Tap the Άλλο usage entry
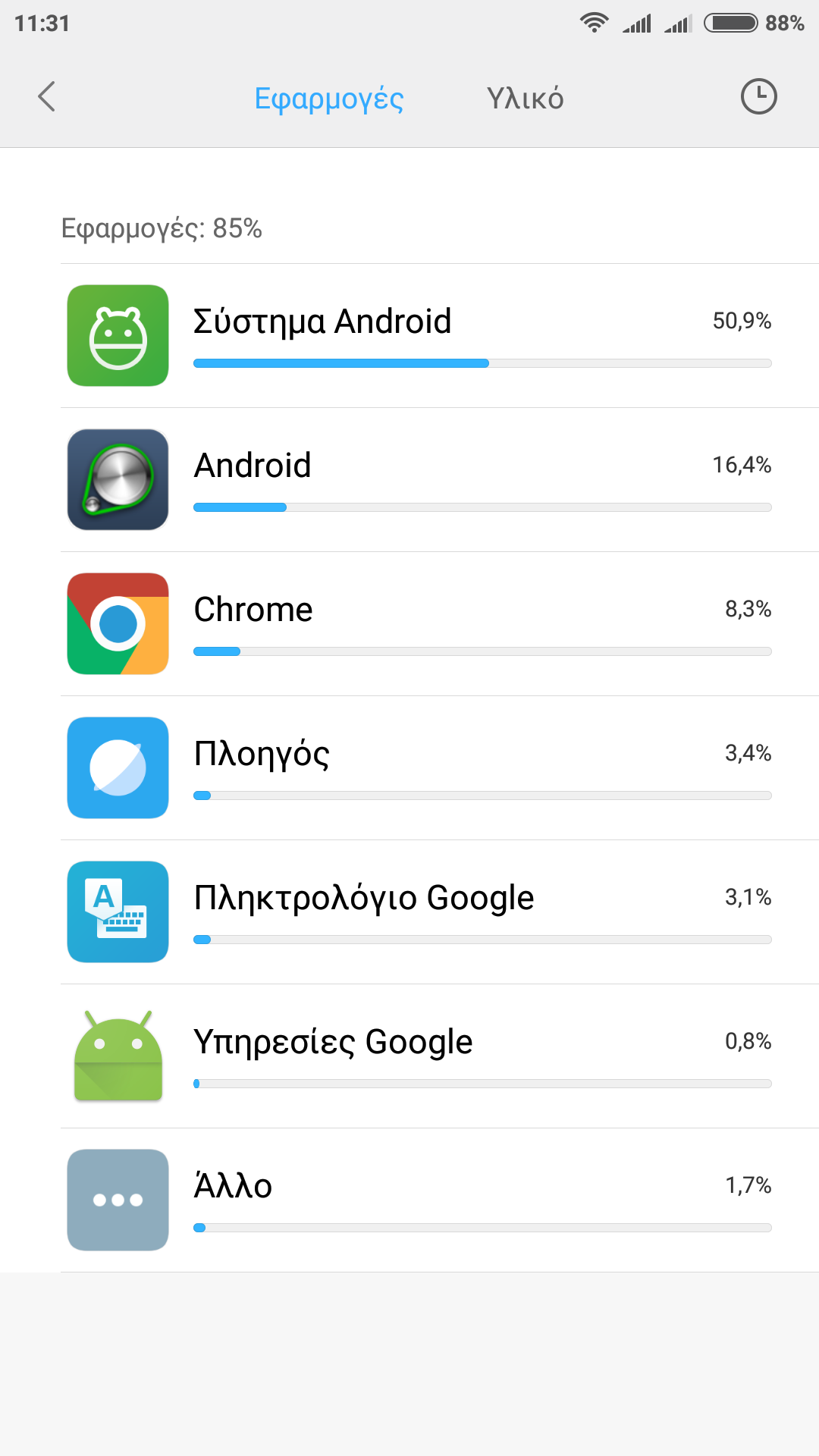 pos(440,1200)
